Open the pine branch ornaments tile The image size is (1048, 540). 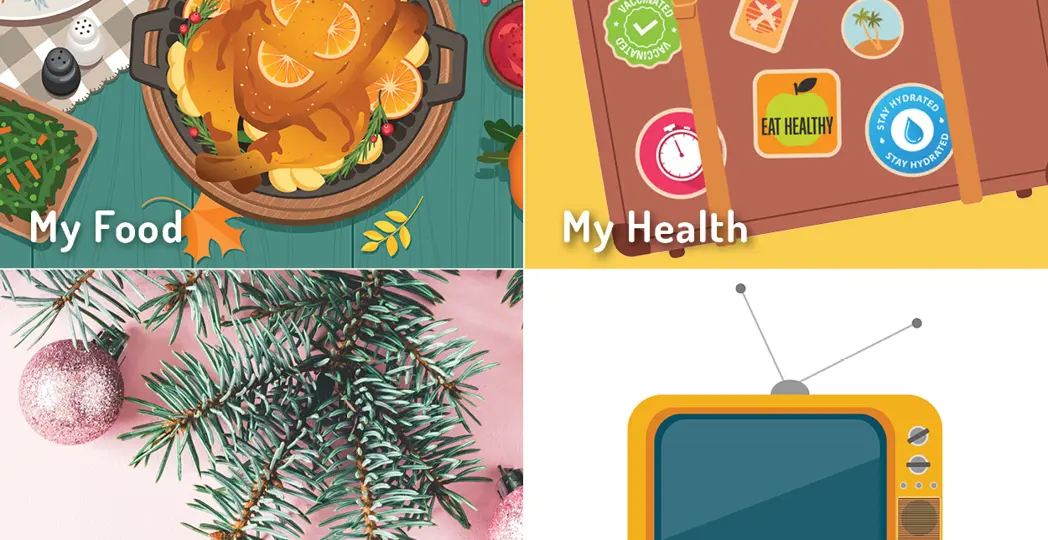point(261,405)
